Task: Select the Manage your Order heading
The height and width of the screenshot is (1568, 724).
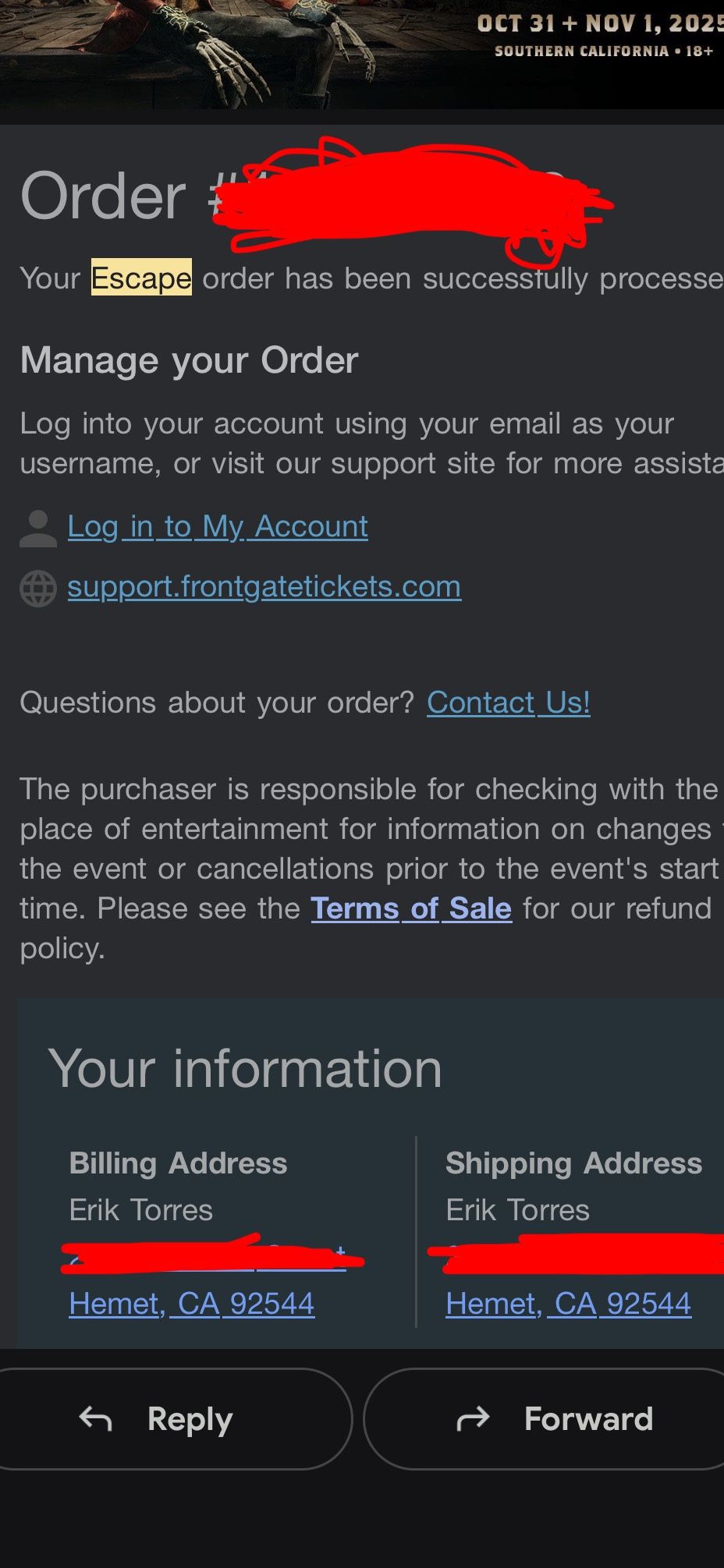Action: (190, 360)
